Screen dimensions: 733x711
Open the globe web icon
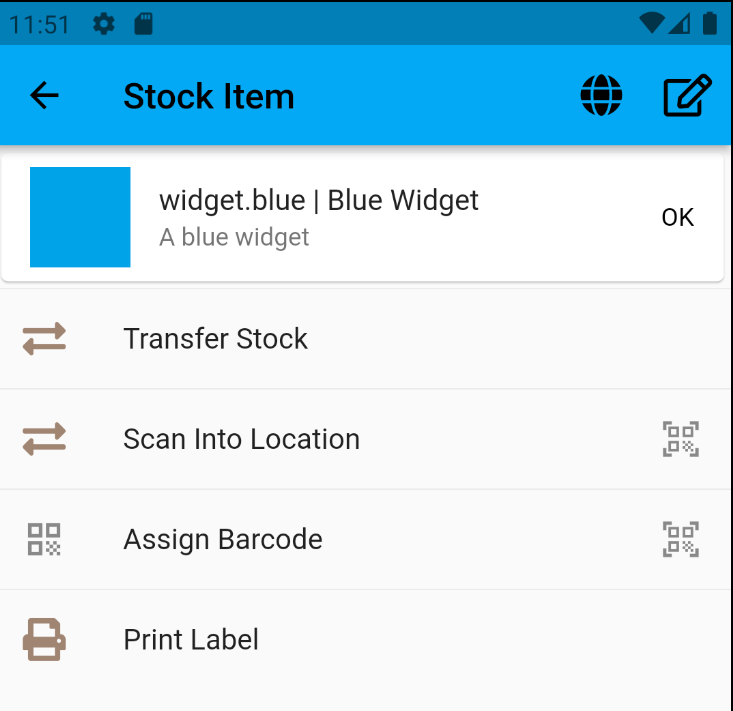[x=601, y=96]
